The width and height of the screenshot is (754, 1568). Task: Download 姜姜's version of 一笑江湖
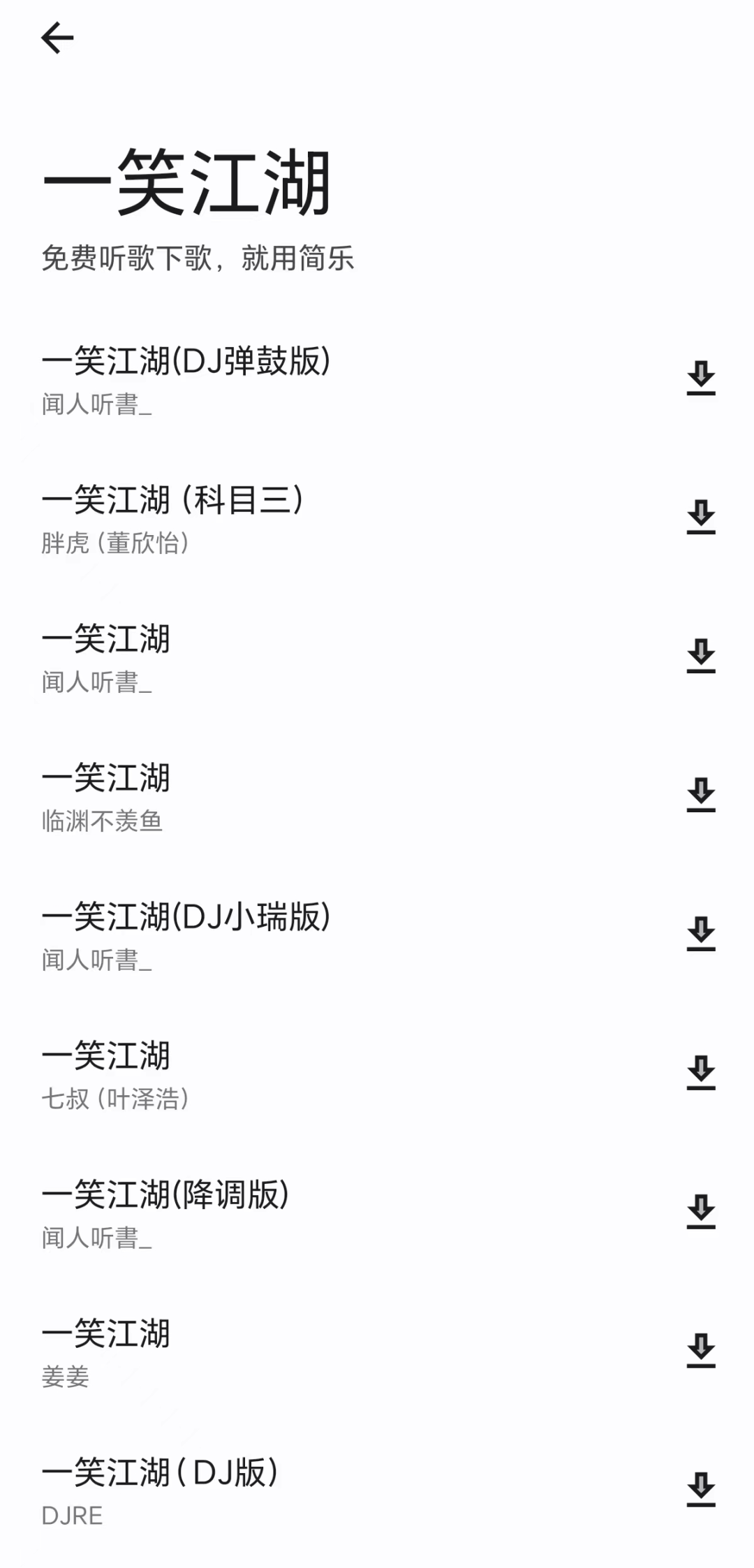coord(701,1351)
